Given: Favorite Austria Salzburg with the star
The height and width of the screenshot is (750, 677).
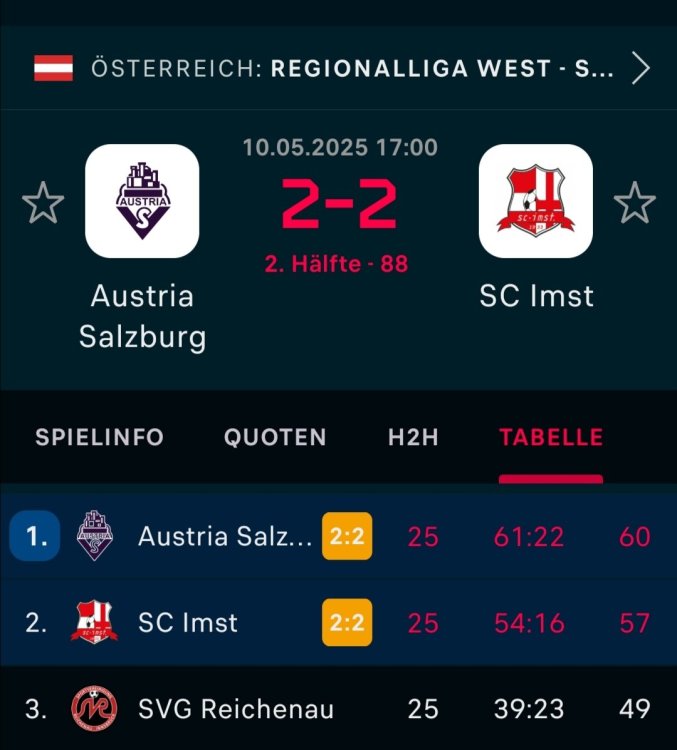Looking at the screenshot, I should [x=43, y=203].
